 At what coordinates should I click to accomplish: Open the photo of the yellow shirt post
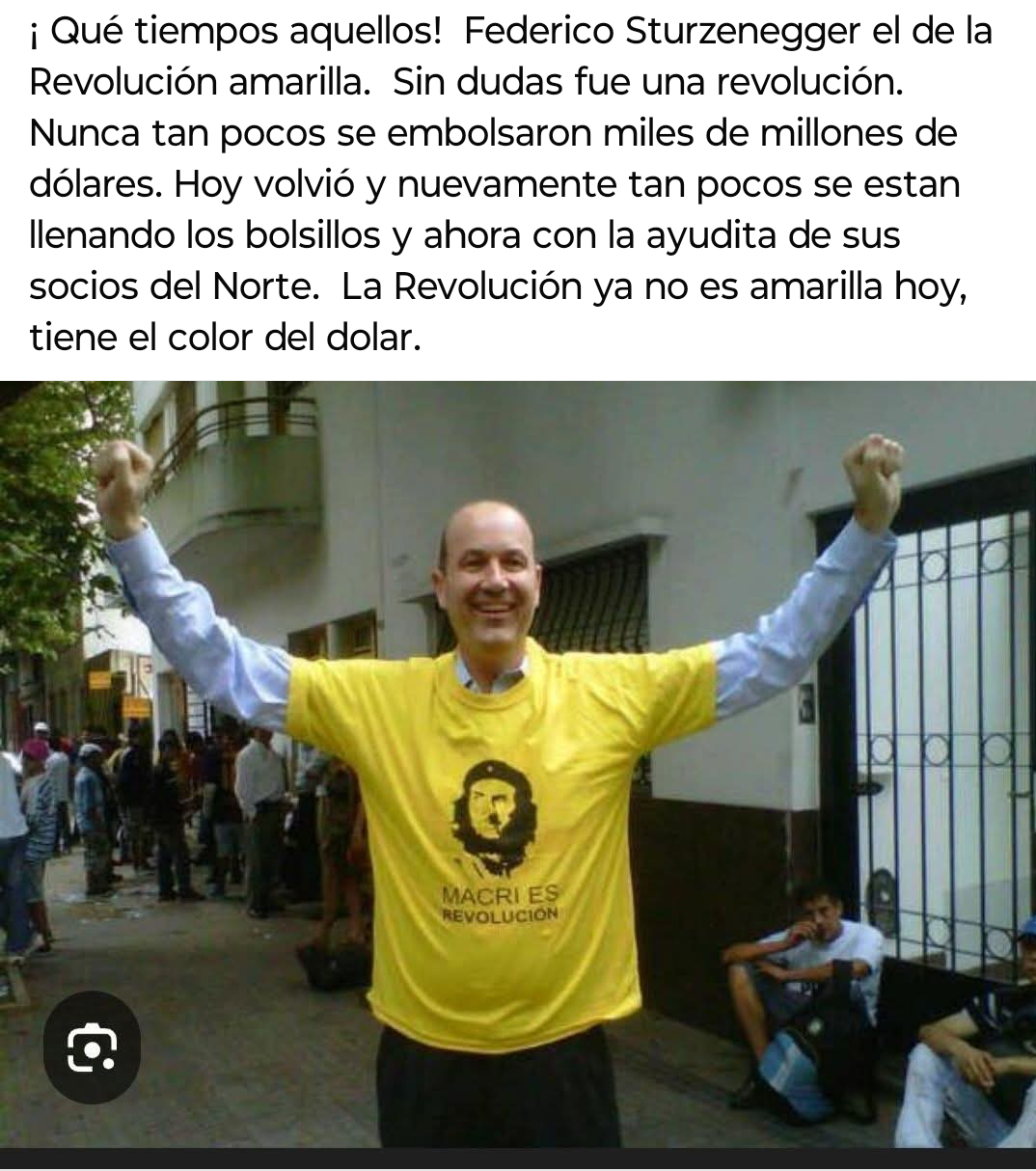pos(518,762)
